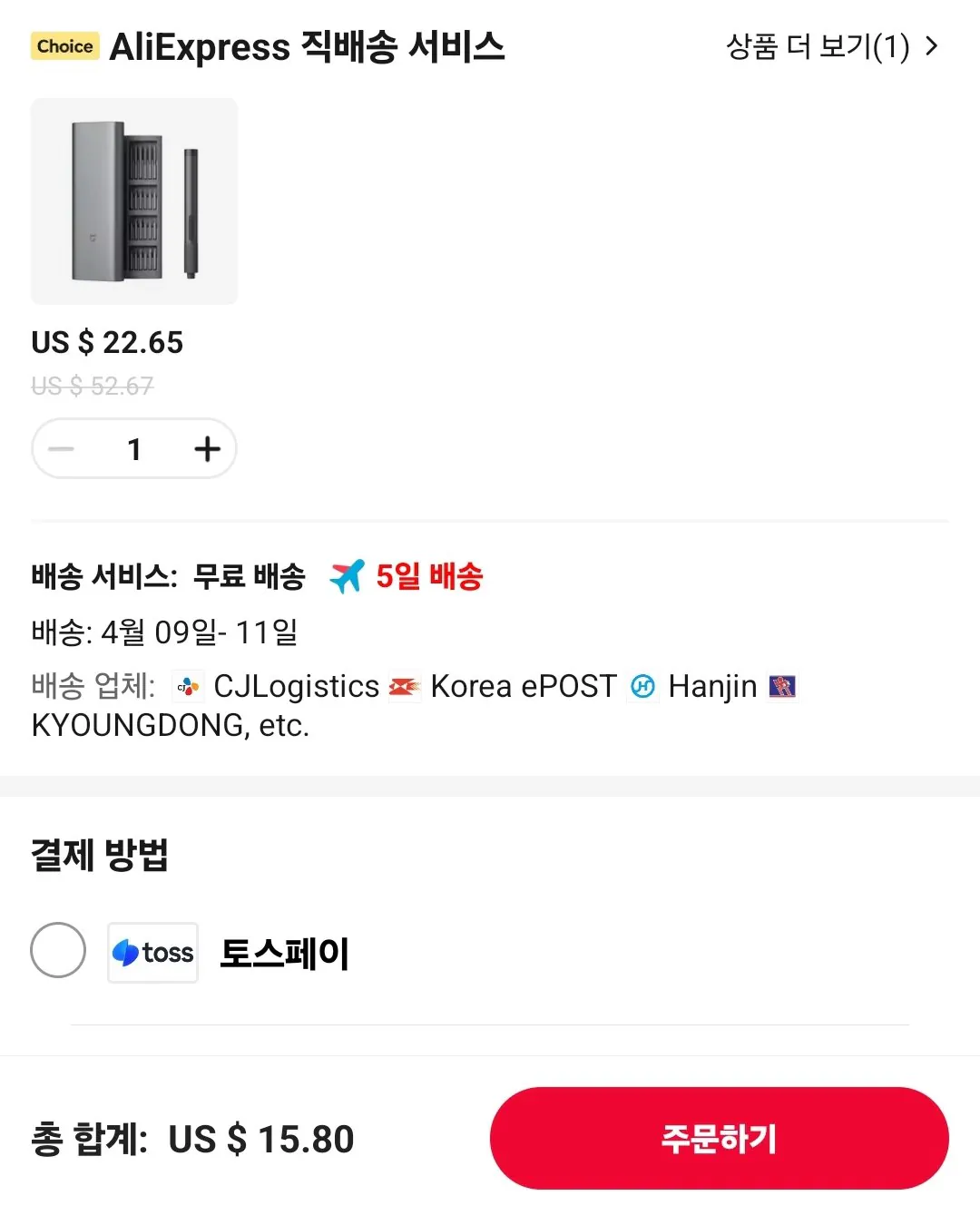Click the total US $ 15.80 amount
Image resolution: width=980 pixels, height=1215 pixels.
pyautogui.click(x=261, y=1139)
